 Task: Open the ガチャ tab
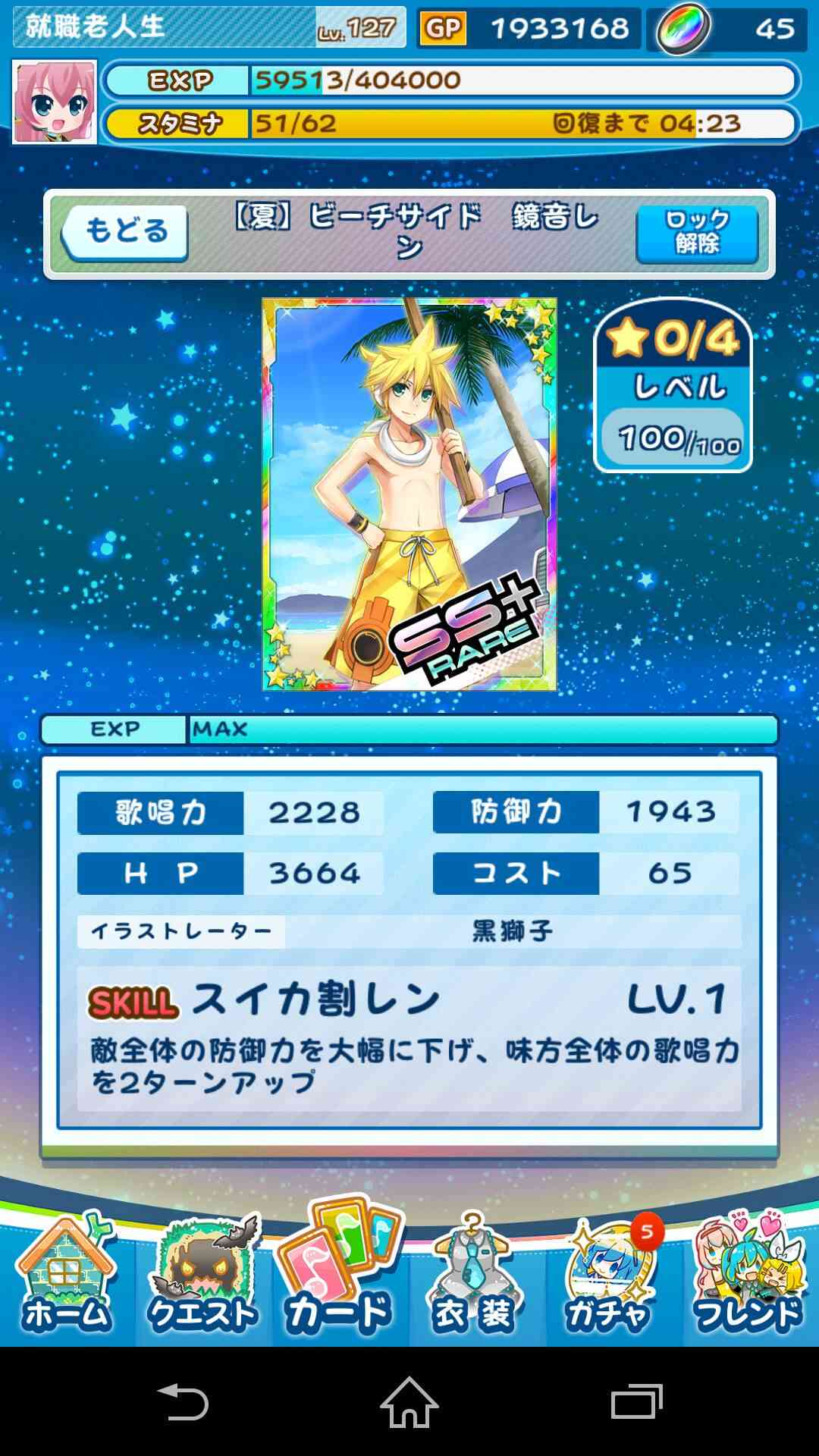pos(611,1276)
